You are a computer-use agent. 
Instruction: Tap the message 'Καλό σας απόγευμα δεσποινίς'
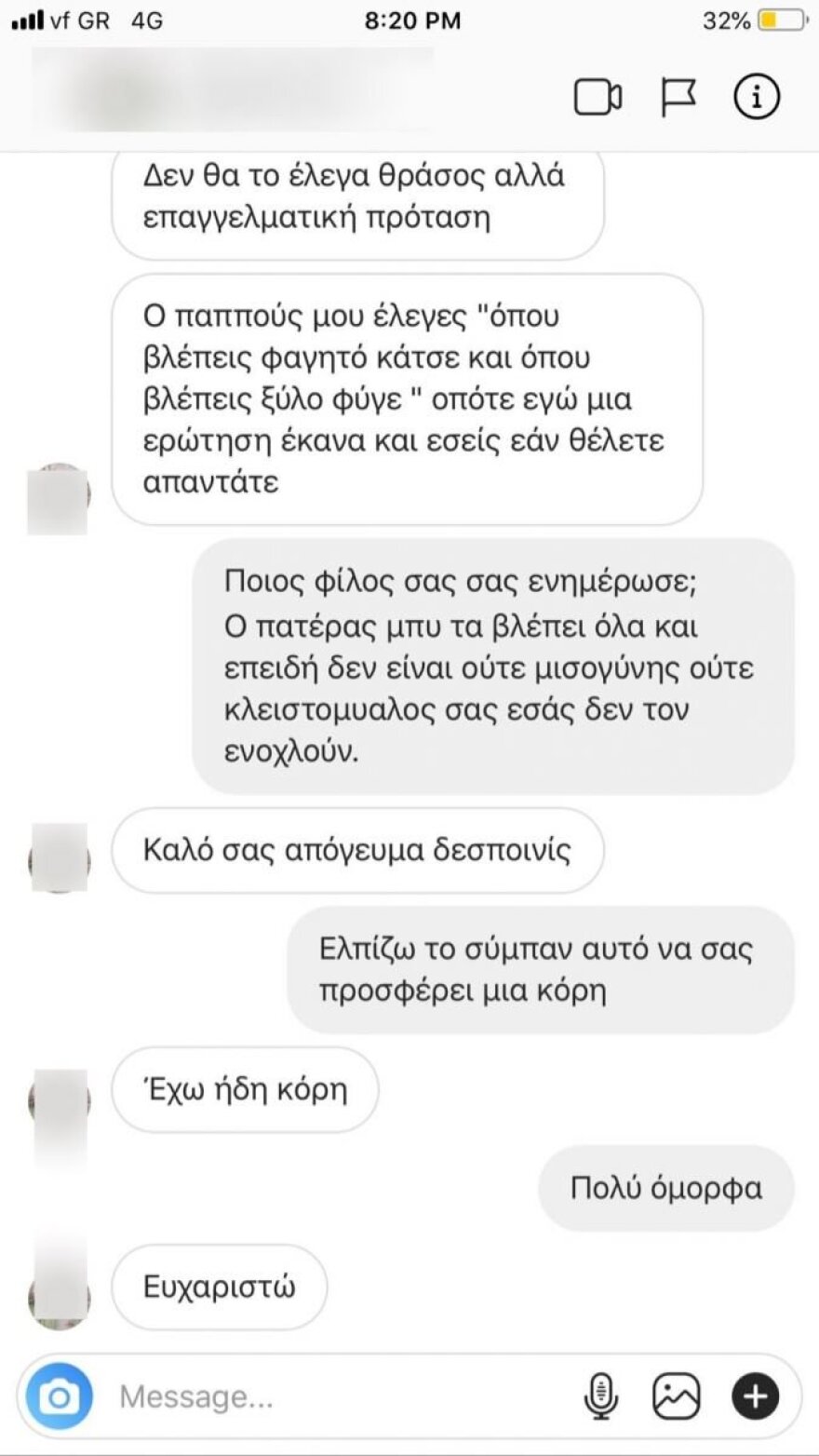tap(358, 848)
